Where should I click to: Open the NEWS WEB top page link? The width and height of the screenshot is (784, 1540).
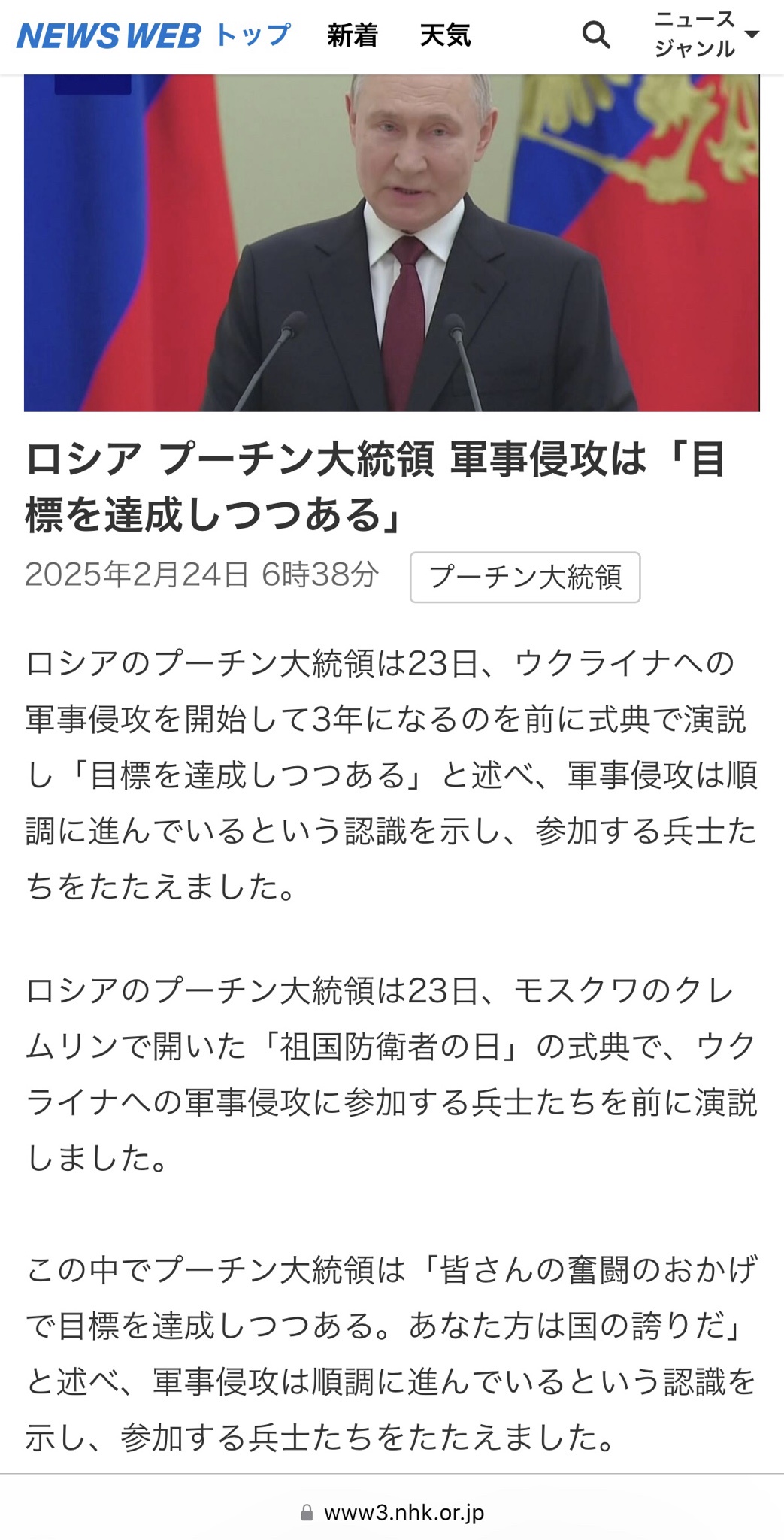(153, 35)
